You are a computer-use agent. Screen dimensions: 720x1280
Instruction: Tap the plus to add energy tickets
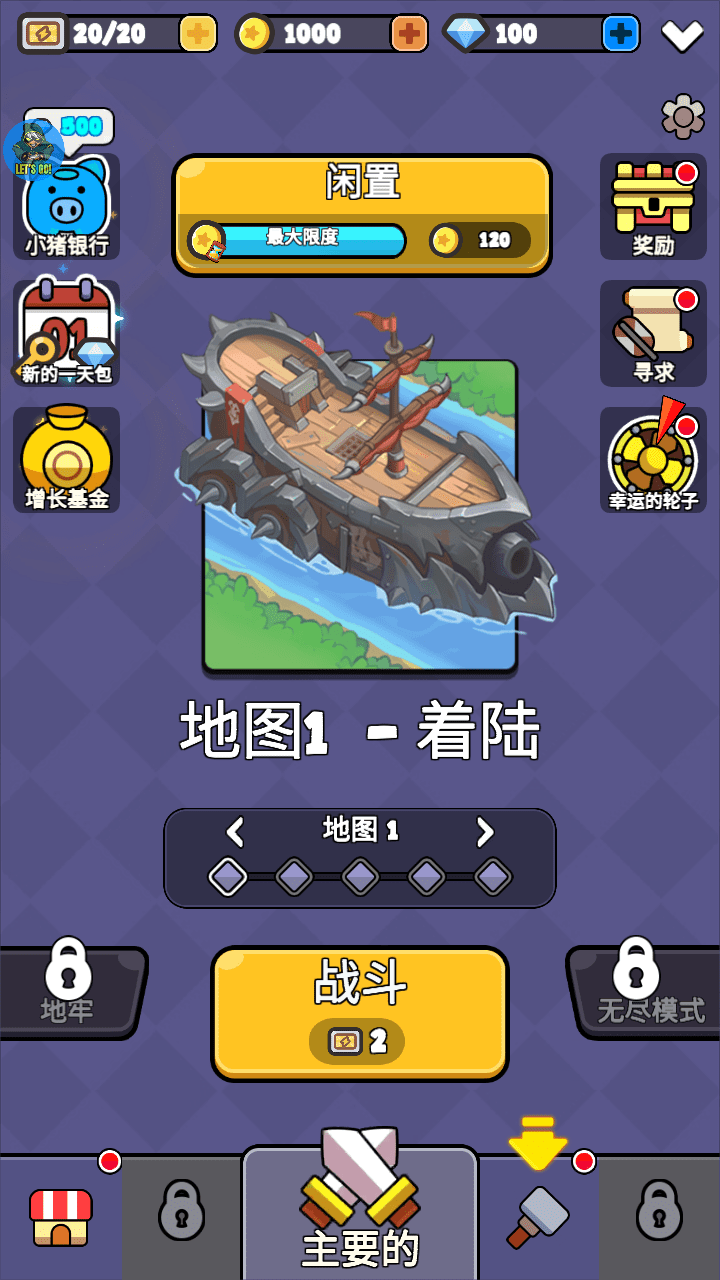[197, 34]
